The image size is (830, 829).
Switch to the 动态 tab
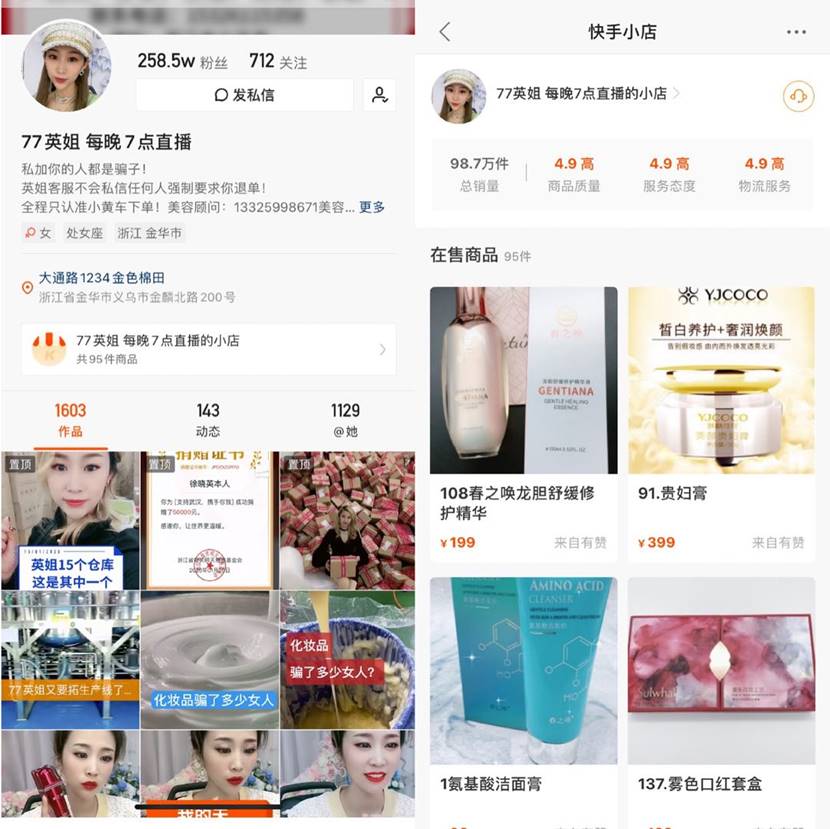coord(208,420)
